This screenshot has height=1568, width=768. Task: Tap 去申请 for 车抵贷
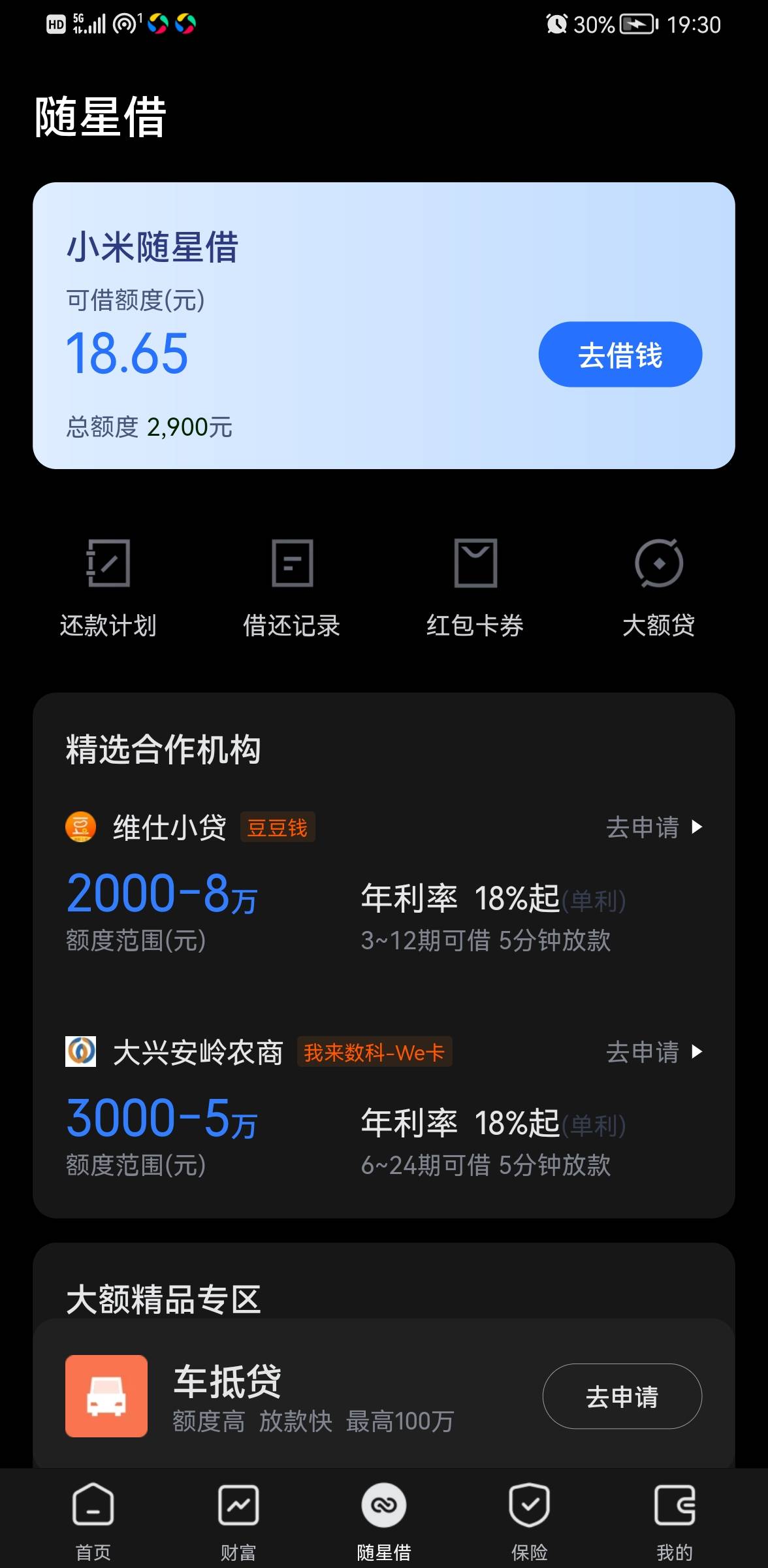[x=622, y=1396]
